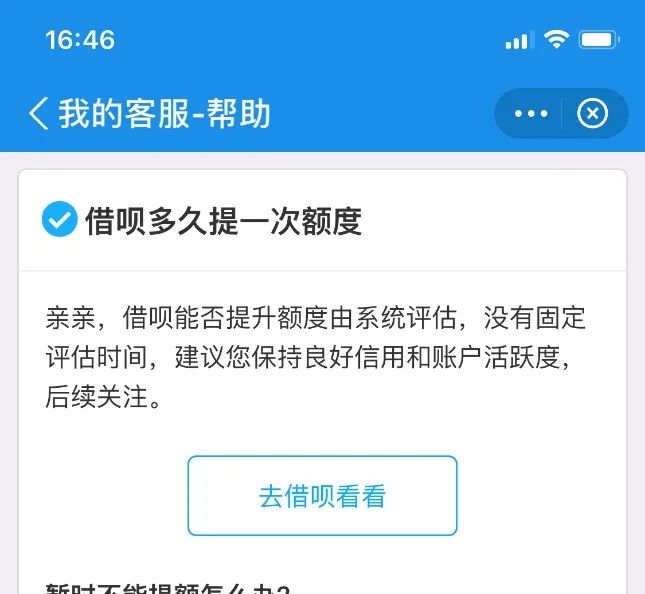Close the mini program
The image size is (645, 594).
(593, 114)
